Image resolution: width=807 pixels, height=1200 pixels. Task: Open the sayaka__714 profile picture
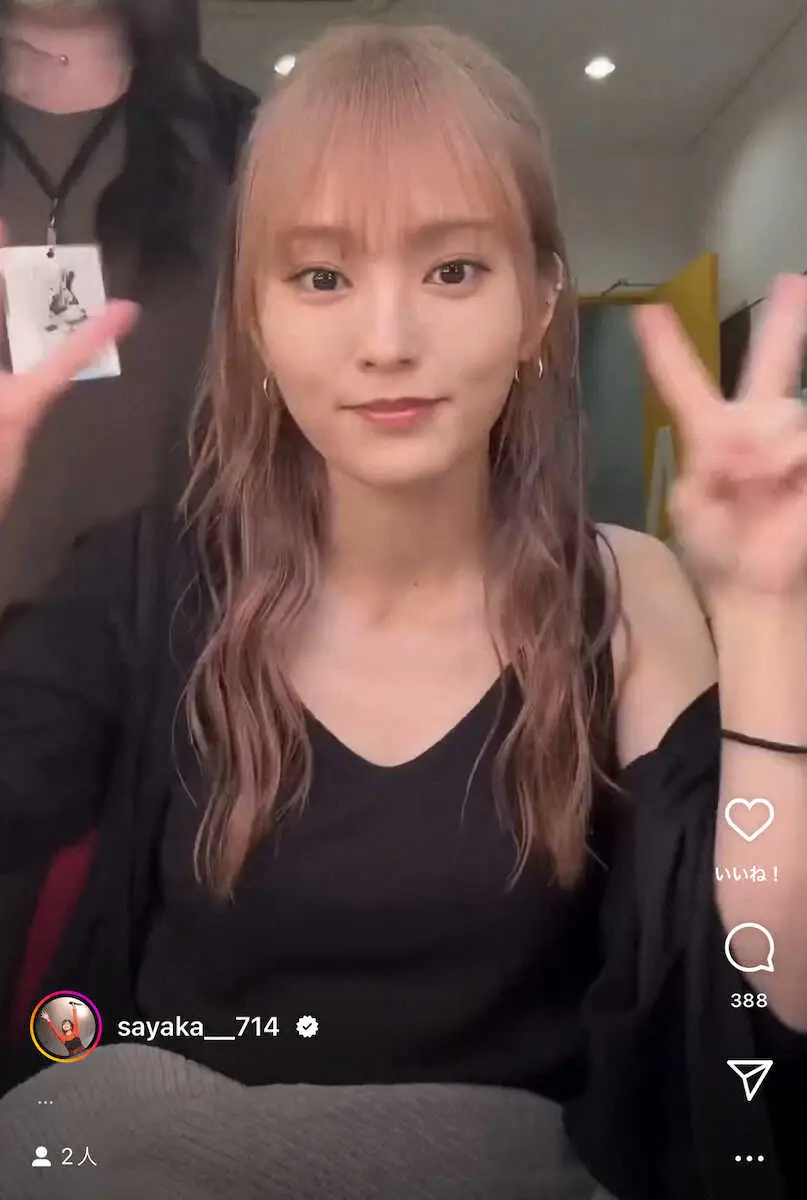66,1027
